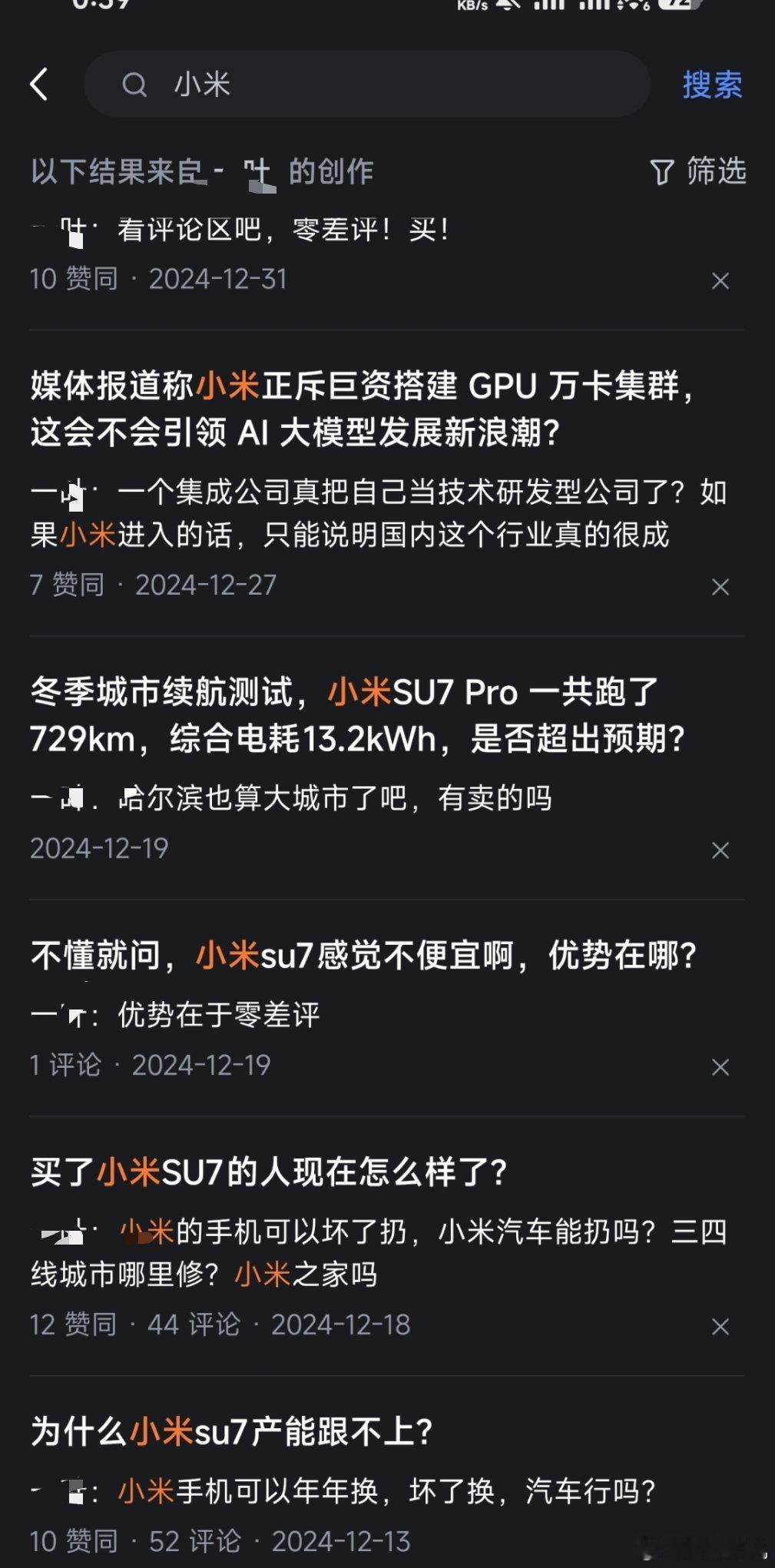This screenshot has width=775, height=1568.
Task: Open the SU7 Pro 729km winter range question
Action: 357,715
